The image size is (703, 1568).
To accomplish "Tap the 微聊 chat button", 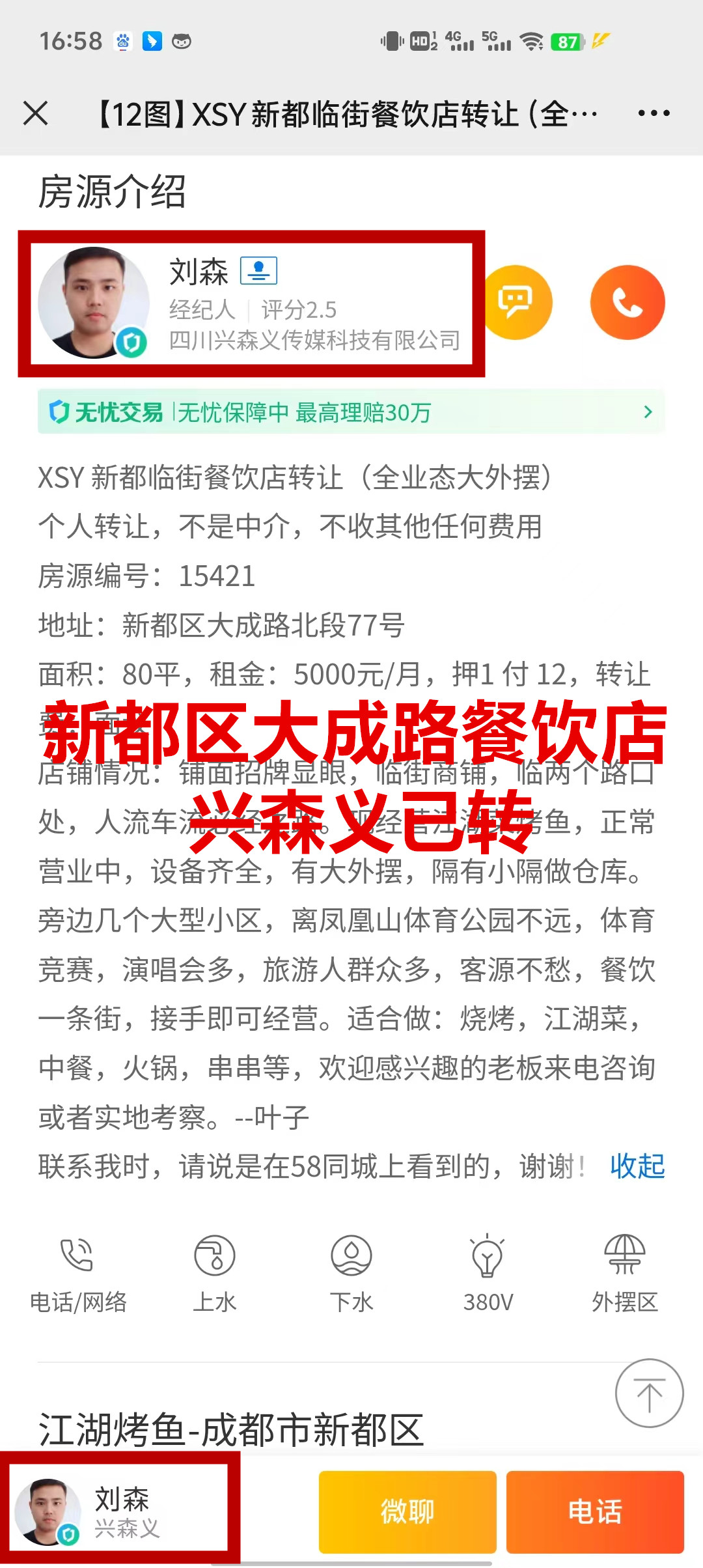I will pyautogui.click(x=407, y=1511).
